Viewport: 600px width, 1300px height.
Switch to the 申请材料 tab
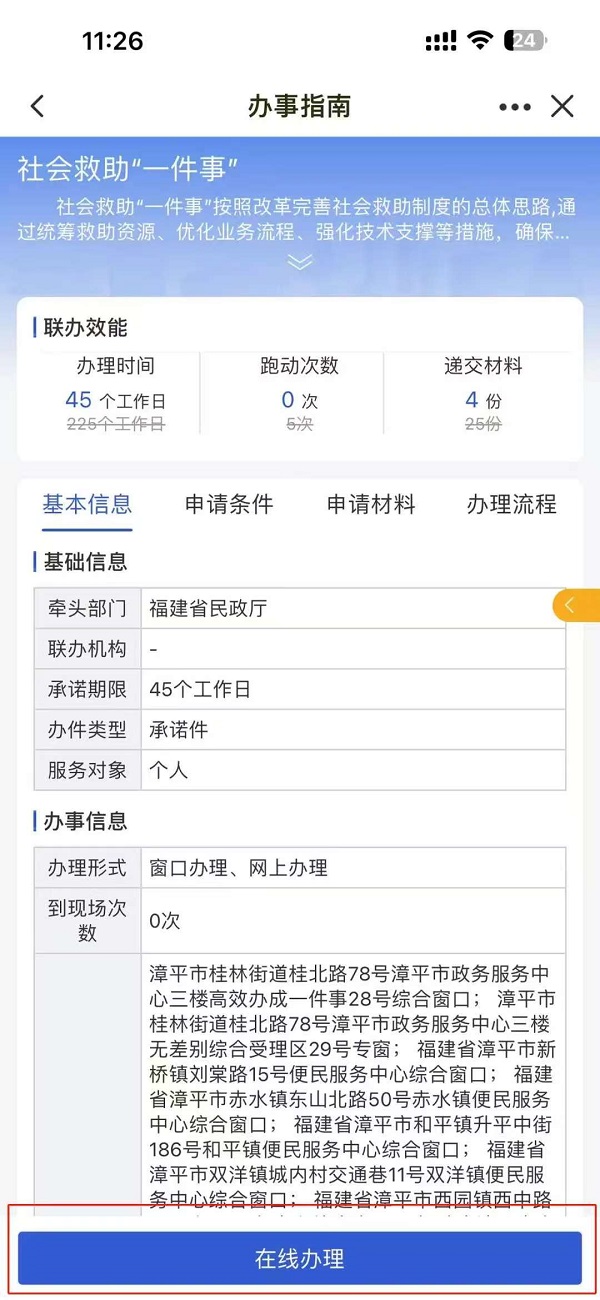(x=371, y=505)
